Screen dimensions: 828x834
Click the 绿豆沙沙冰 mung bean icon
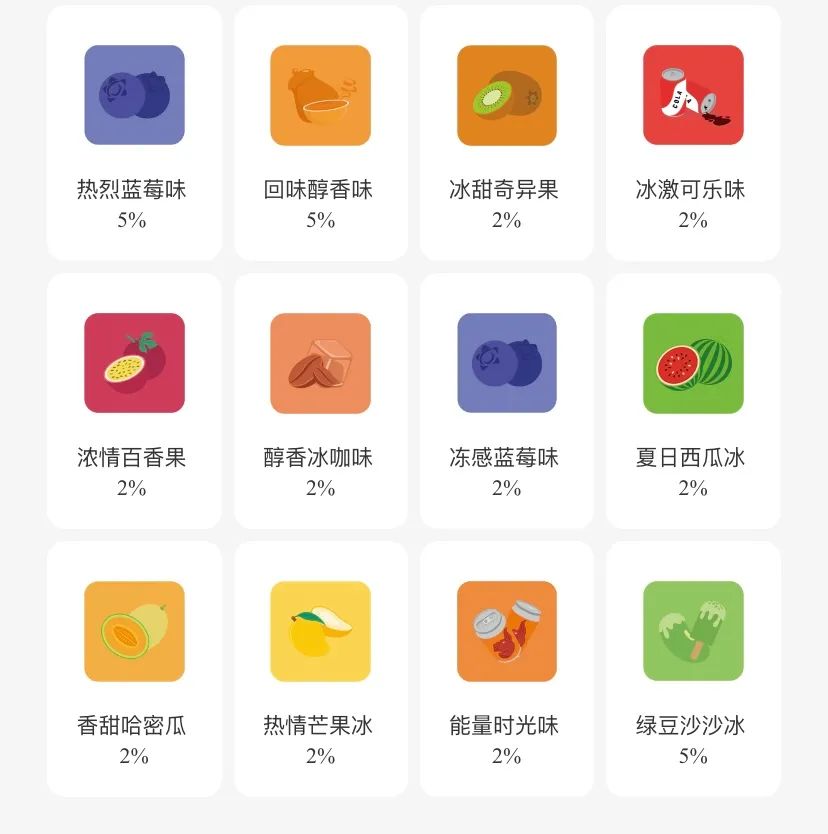[692, 631]
